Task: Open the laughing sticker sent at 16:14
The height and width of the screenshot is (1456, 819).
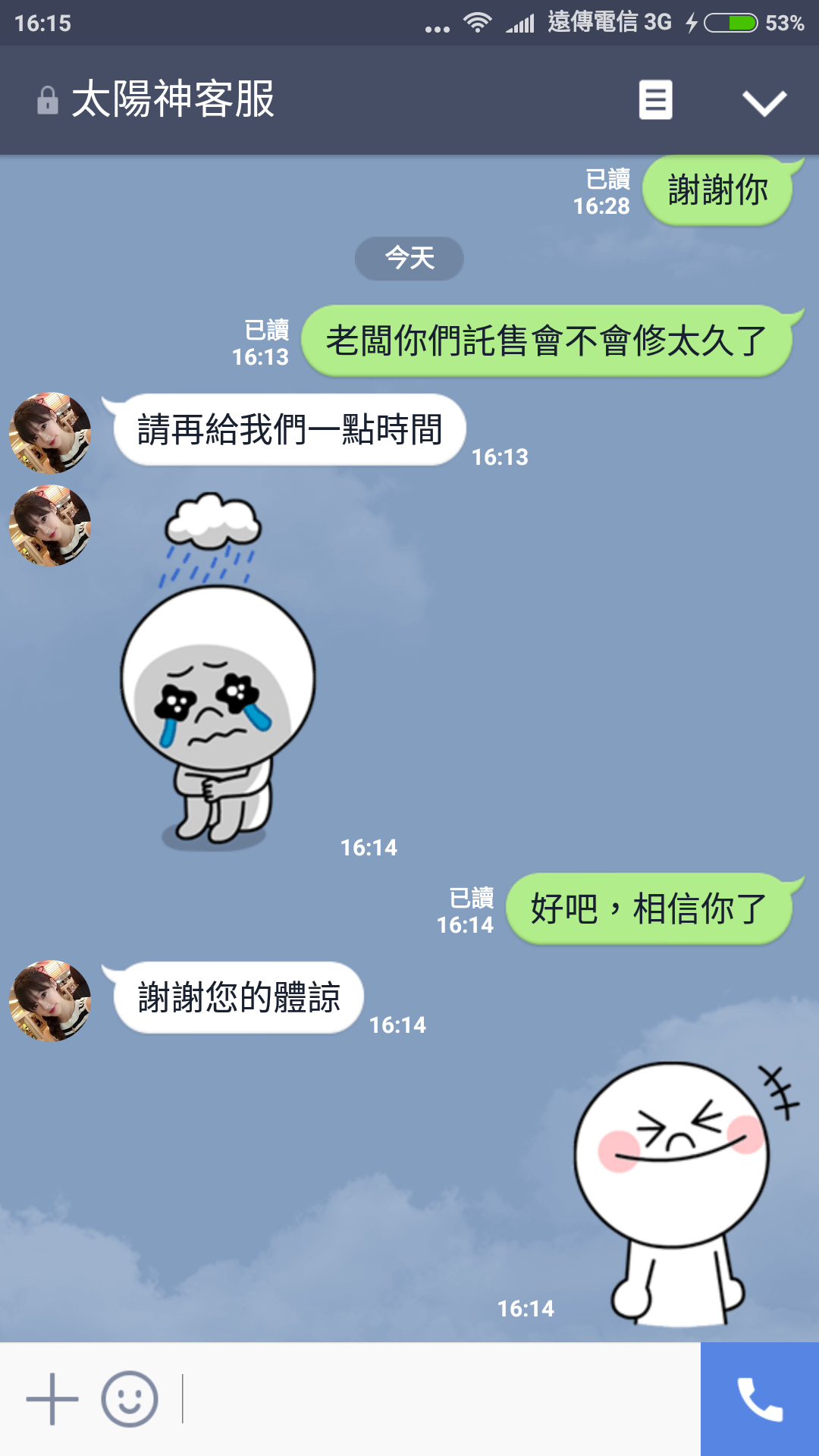Action: coord(675,1191)
